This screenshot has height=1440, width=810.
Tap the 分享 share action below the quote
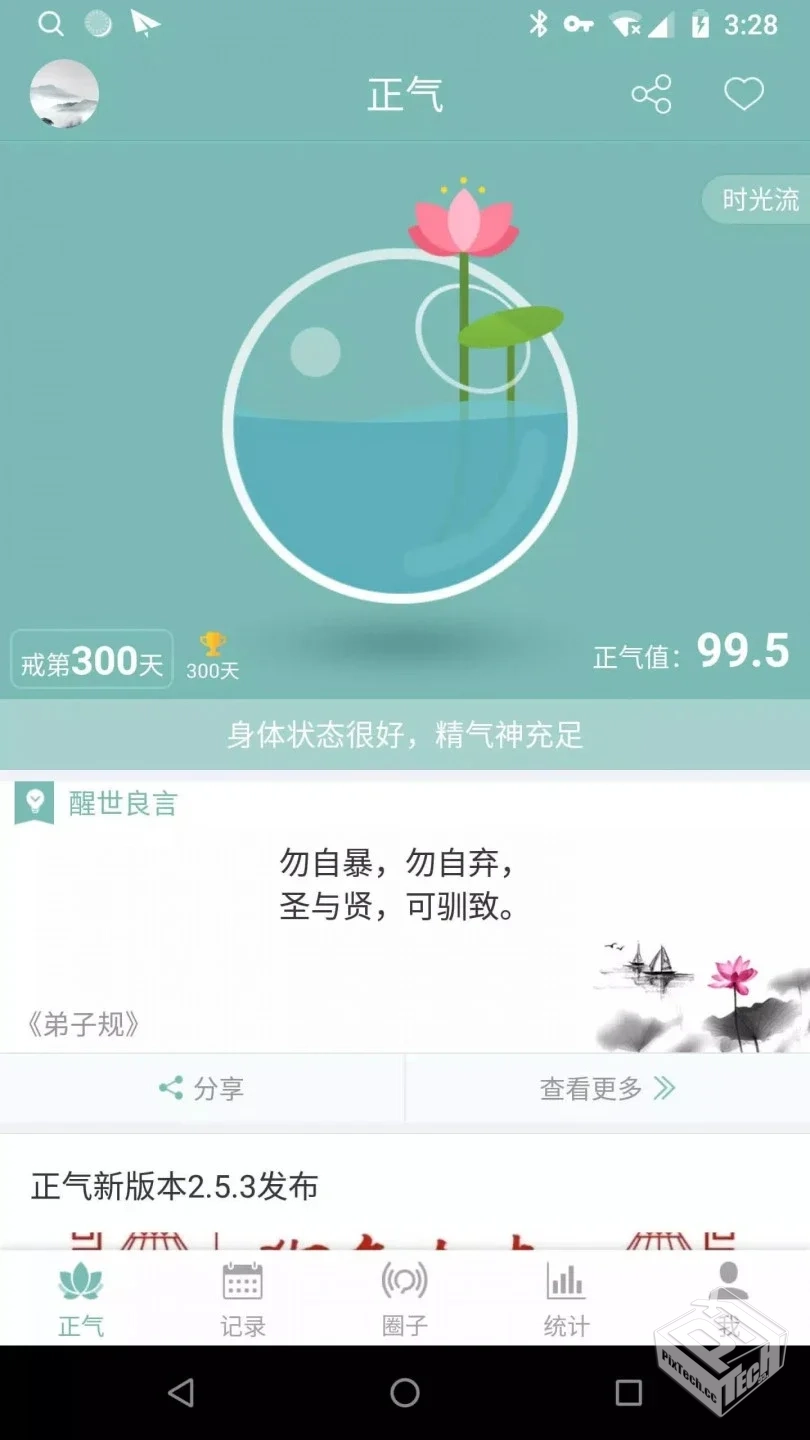tap(200, 1088)
